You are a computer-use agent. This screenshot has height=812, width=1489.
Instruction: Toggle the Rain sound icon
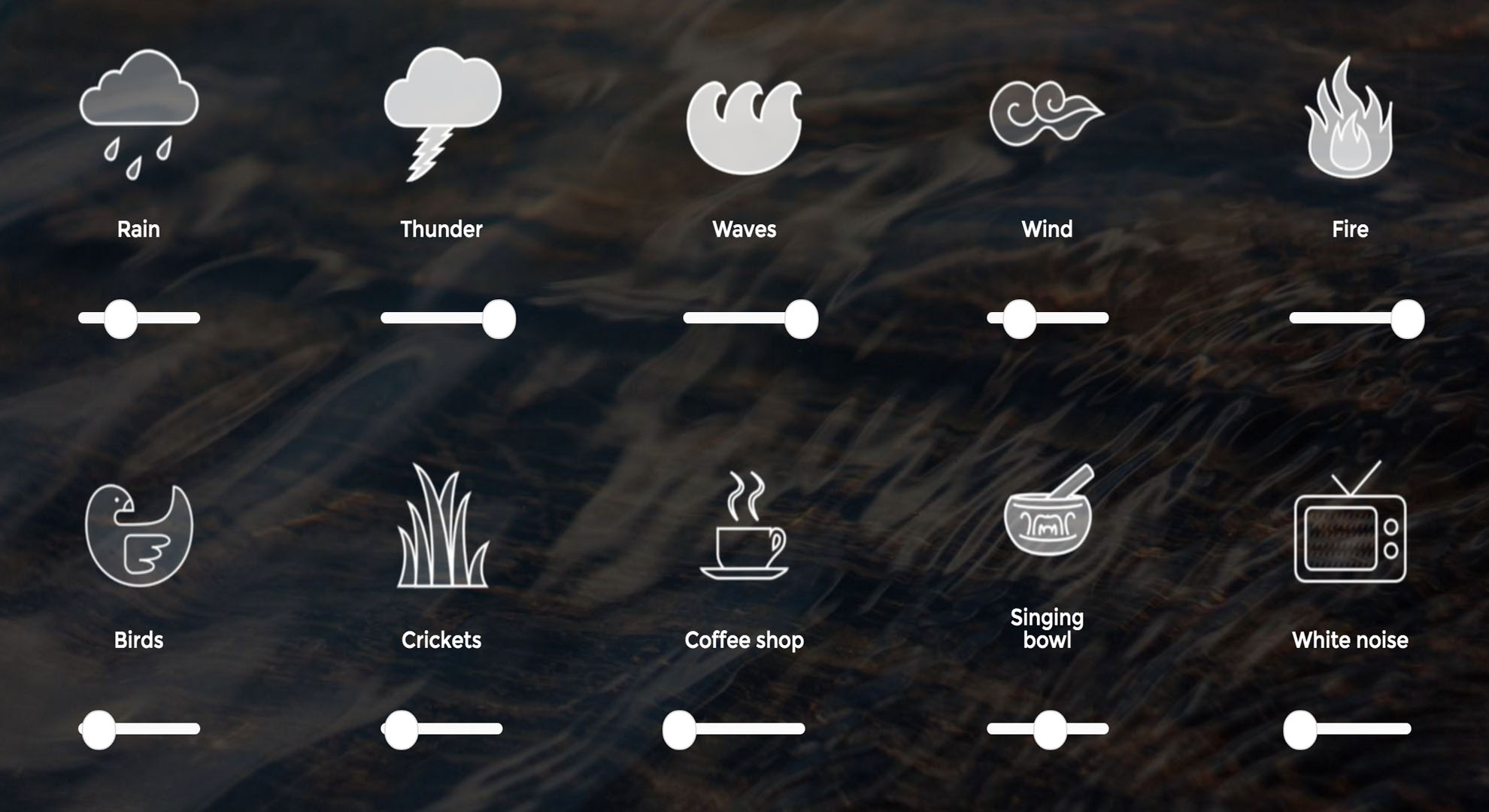pyautogui.click(x=138, y=113)
